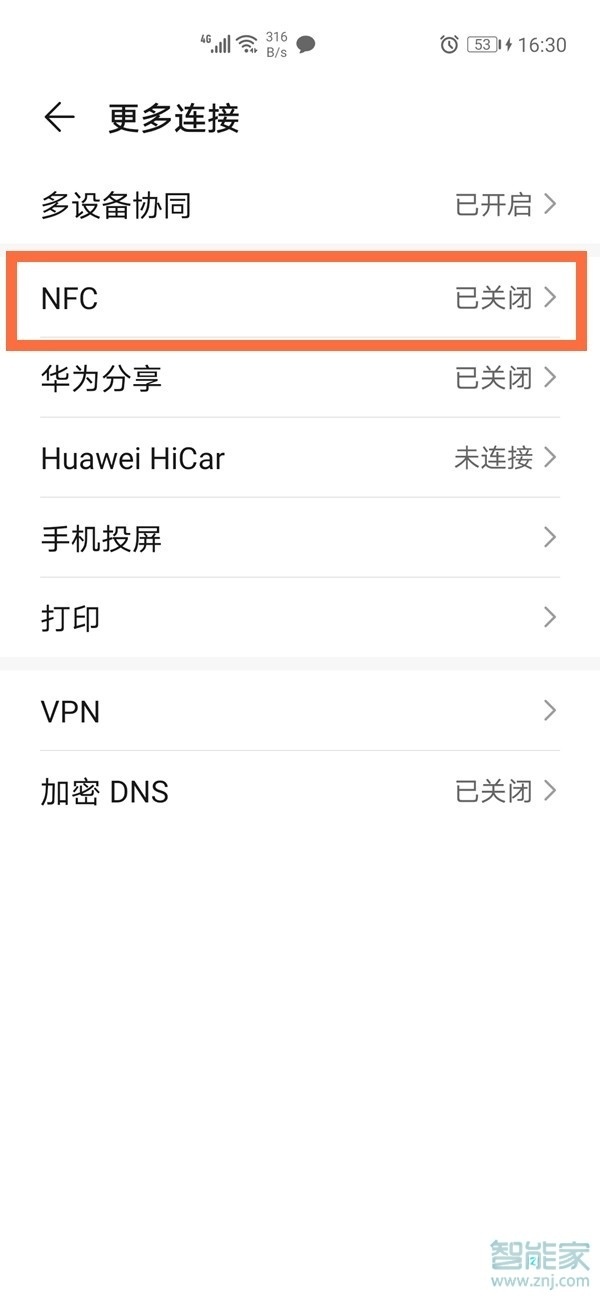This screenshot has height=1300, width=600.
Task: Open 华为分享 settings
Action: 300,378
